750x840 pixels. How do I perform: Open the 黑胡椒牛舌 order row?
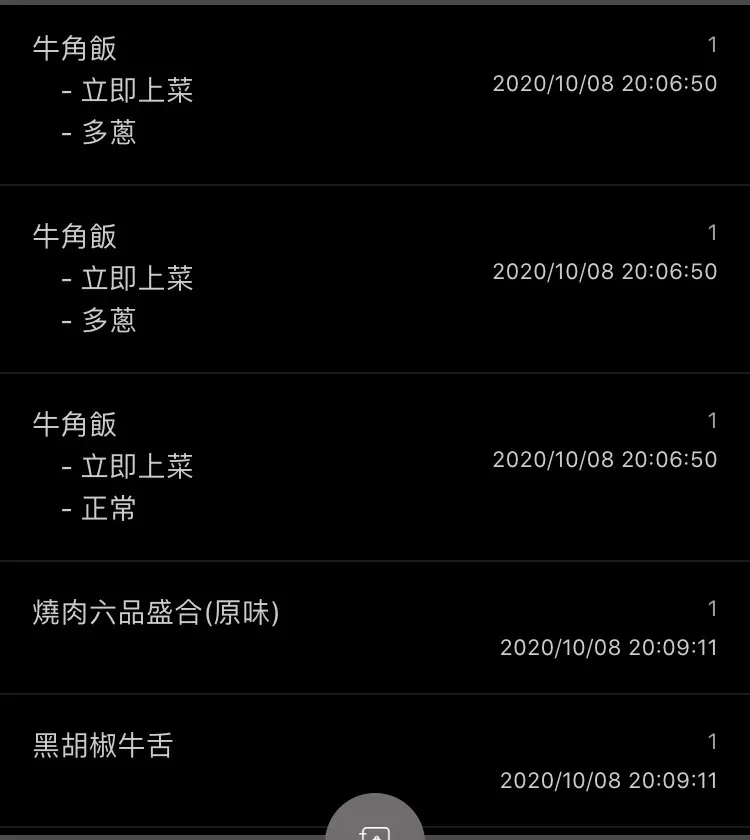coord(375,759)
